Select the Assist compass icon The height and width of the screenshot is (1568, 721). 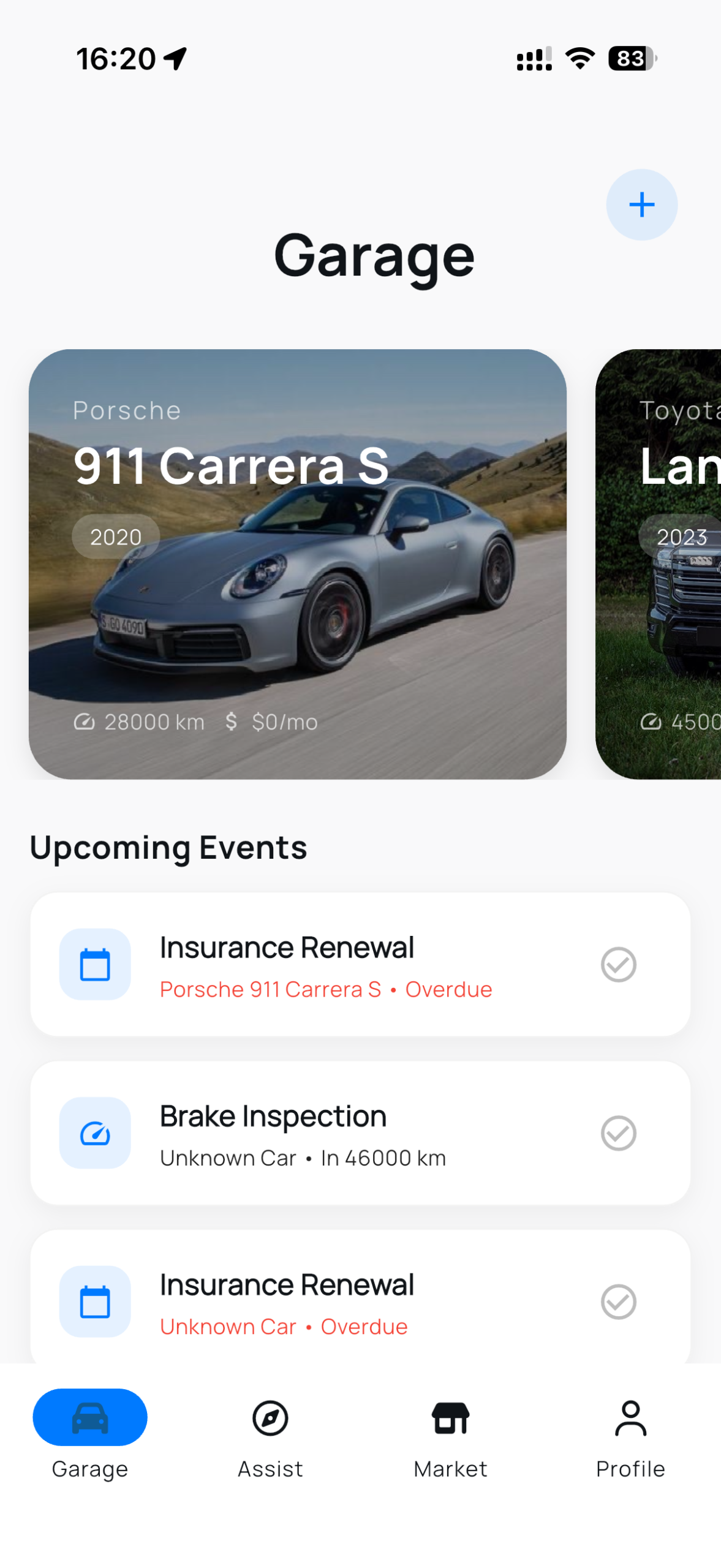point(270,1418)
